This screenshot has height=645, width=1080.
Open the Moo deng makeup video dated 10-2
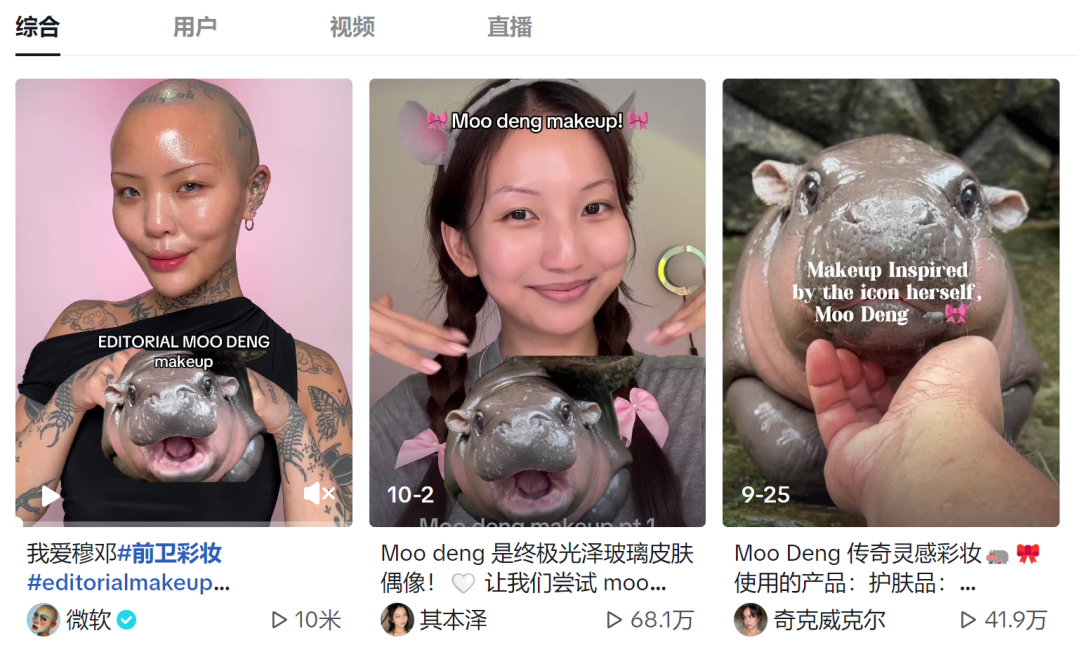tap(537, 300)
